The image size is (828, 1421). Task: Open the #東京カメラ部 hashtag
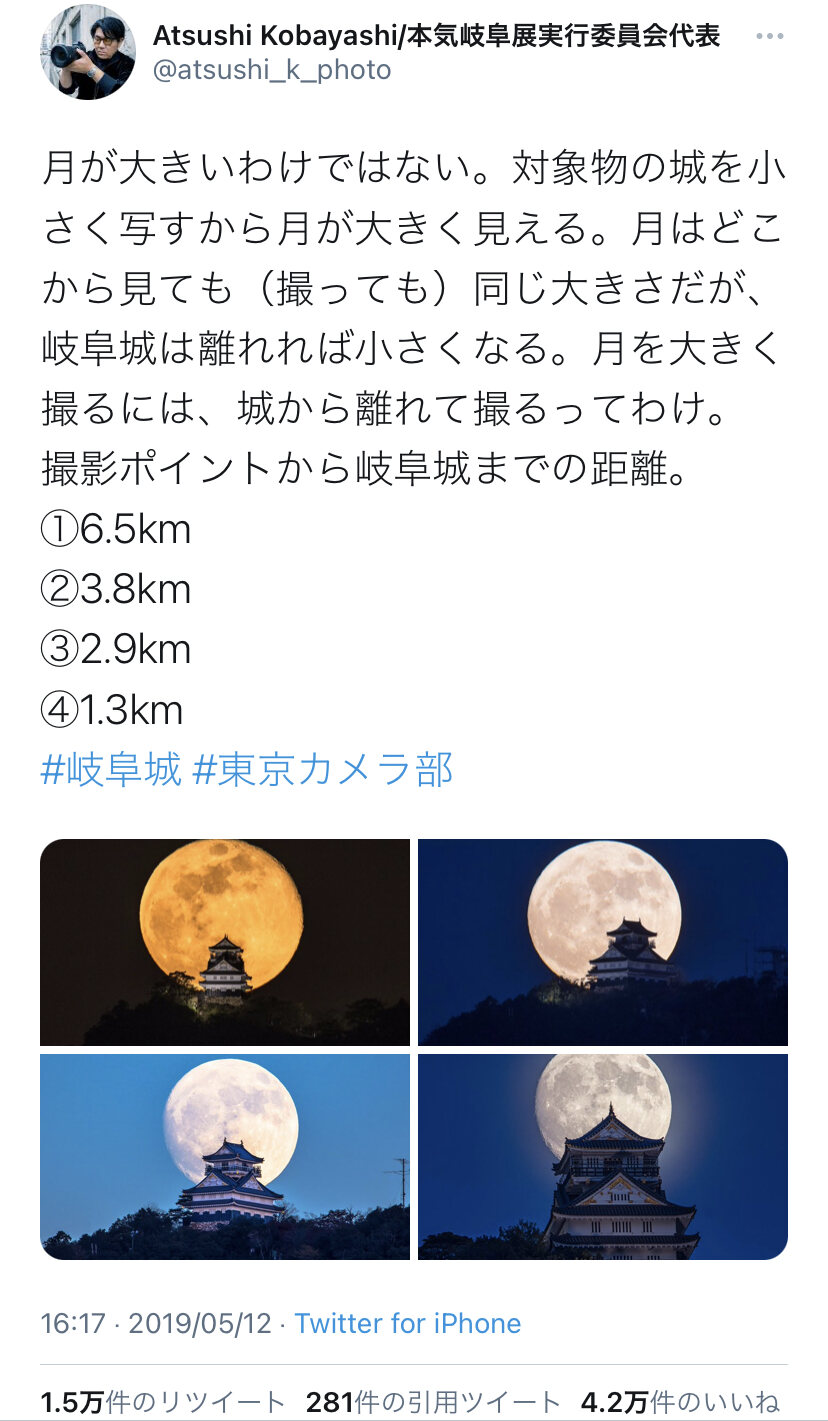pyautogui.click(x=322, y=770)
